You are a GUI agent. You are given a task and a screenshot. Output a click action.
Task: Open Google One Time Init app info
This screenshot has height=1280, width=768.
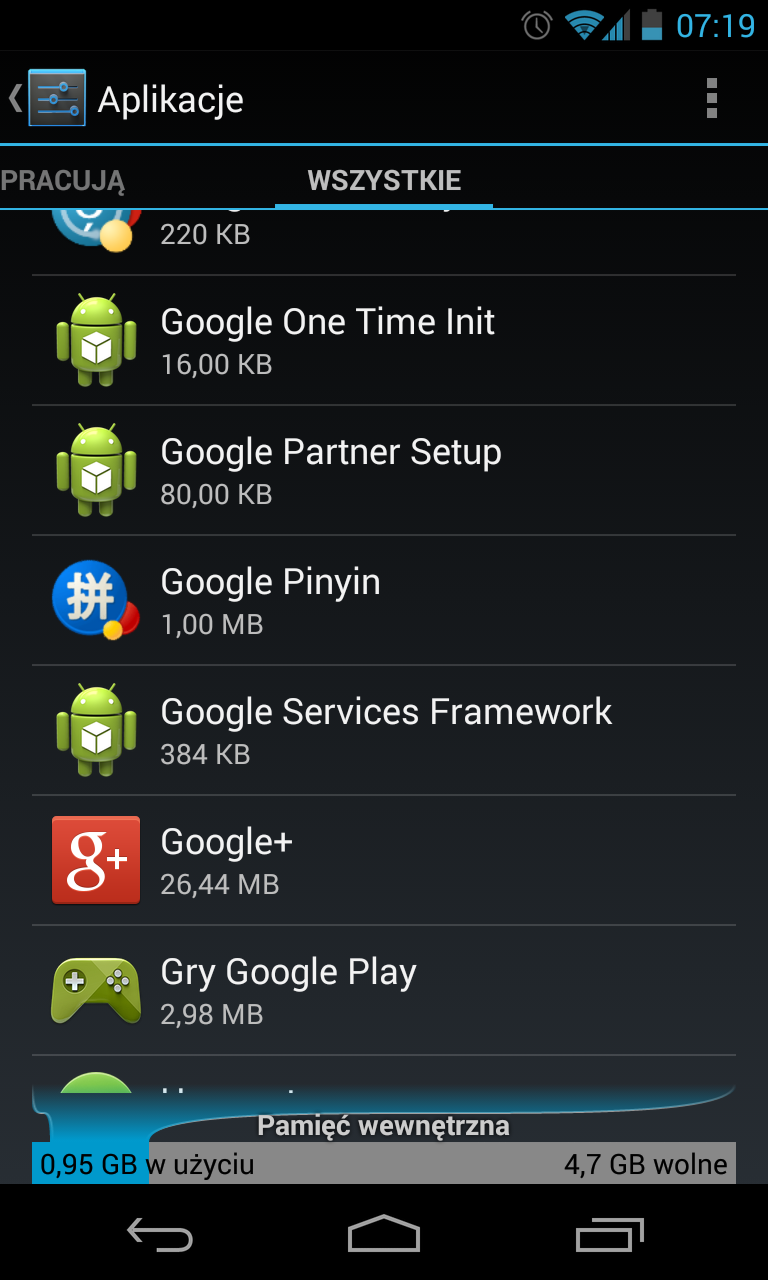[384, 340]
